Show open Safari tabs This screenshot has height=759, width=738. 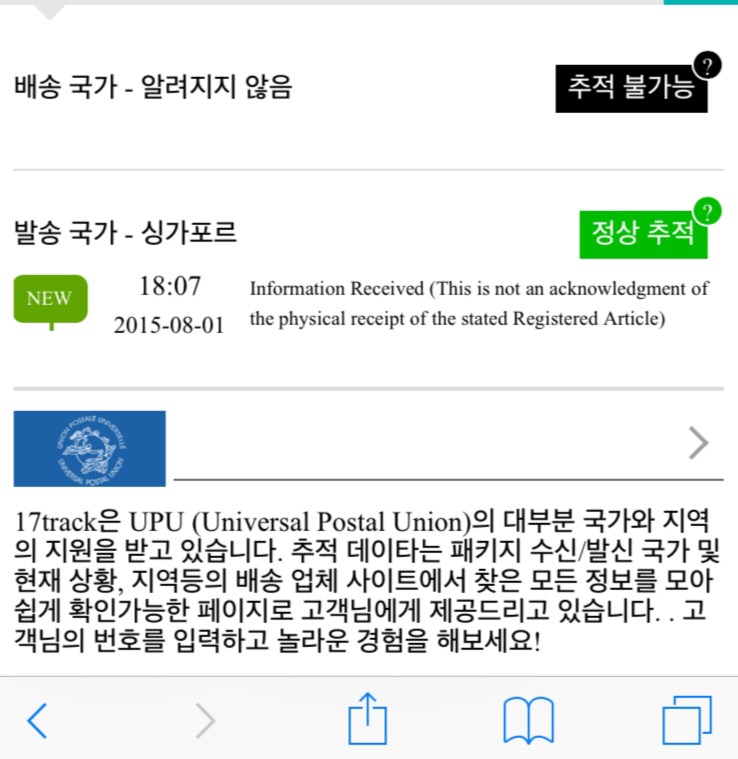[687, 720]
